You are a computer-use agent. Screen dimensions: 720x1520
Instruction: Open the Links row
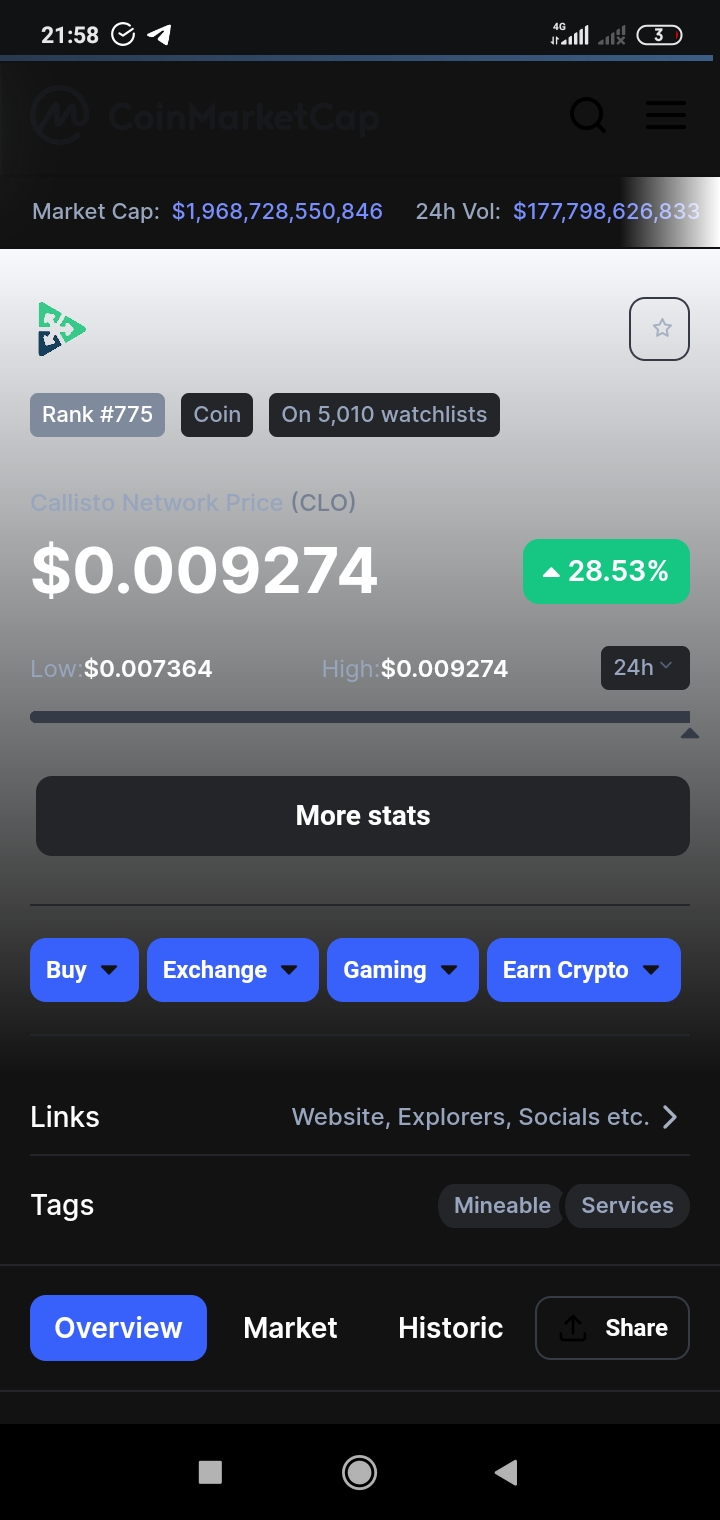pyautogui.click(x=360, y=1117)
